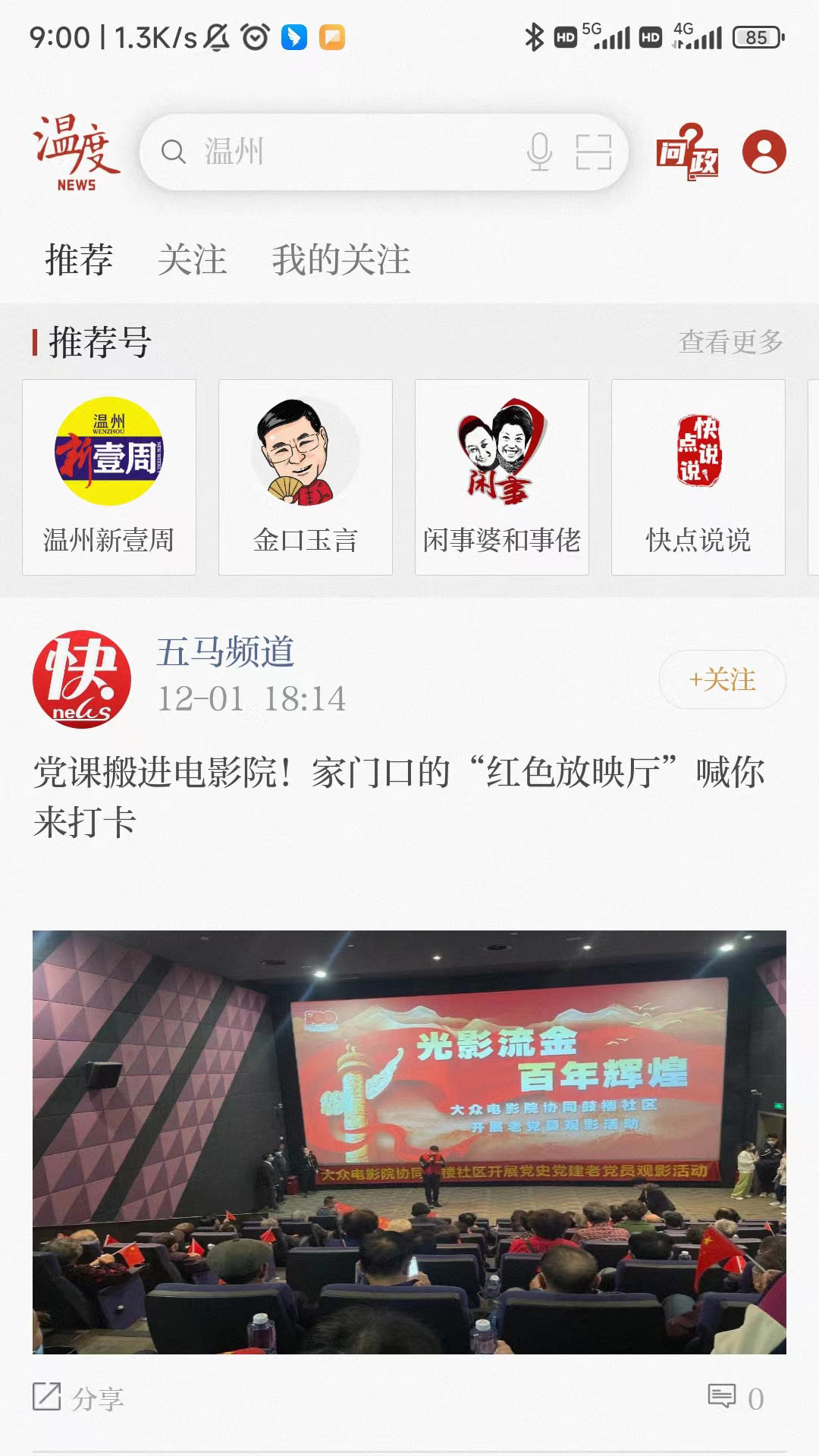Open the 闲事婆和事佬 account card
This screenshot has height=1456, width=819.
(502, 477)
